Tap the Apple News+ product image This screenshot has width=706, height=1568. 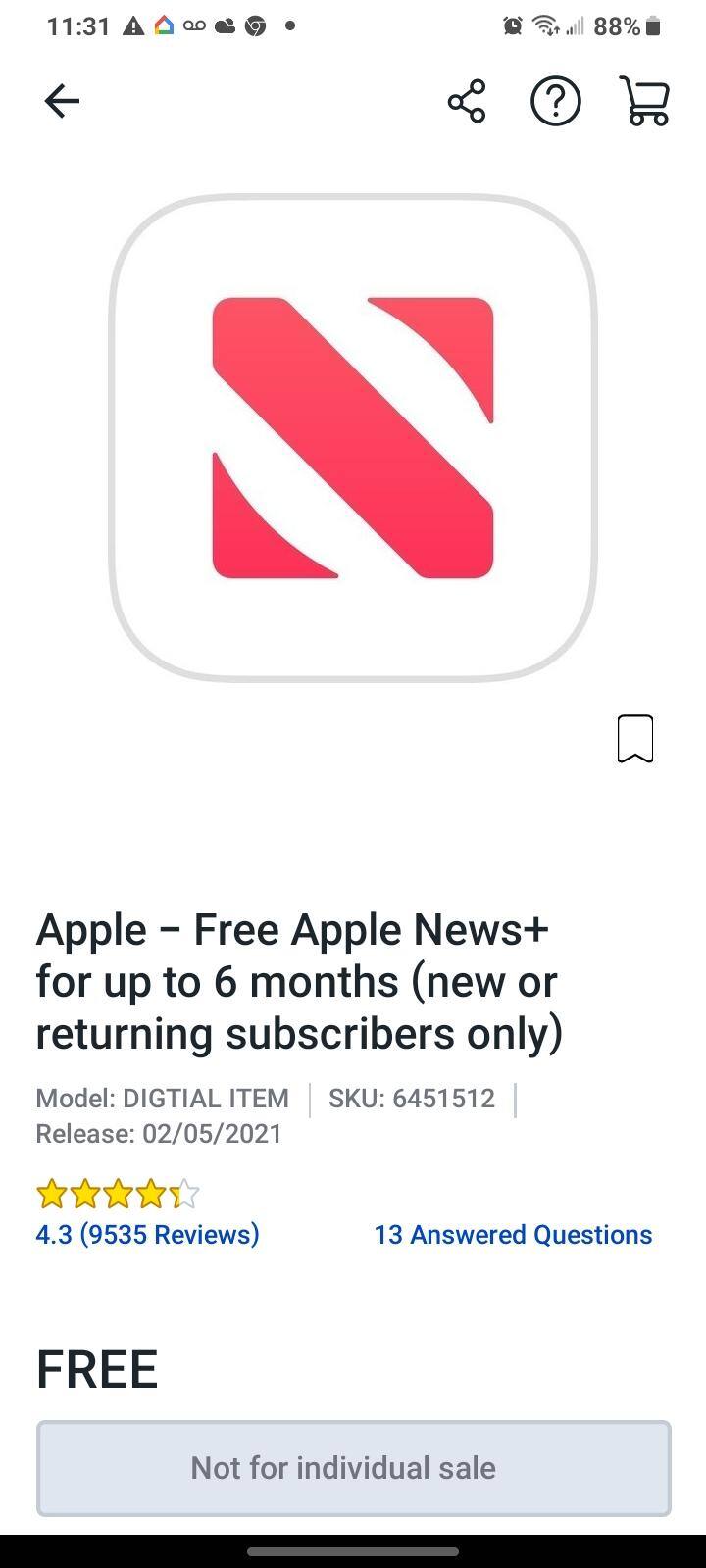(x=353, y=437)
